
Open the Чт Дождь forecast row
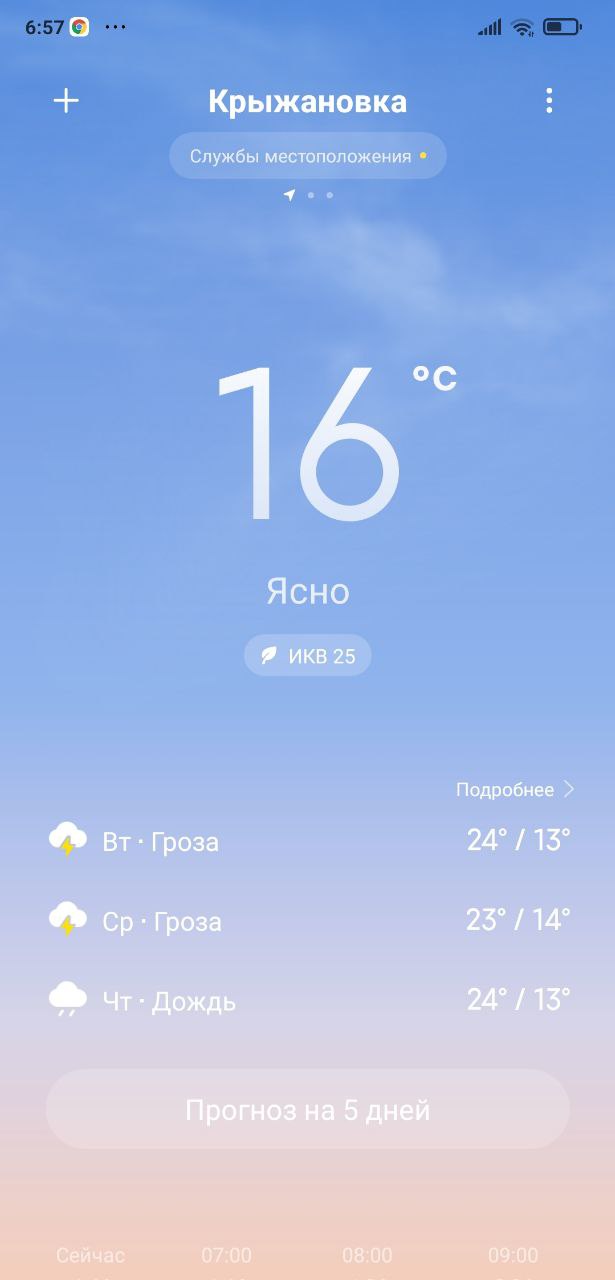point(308,1000)
